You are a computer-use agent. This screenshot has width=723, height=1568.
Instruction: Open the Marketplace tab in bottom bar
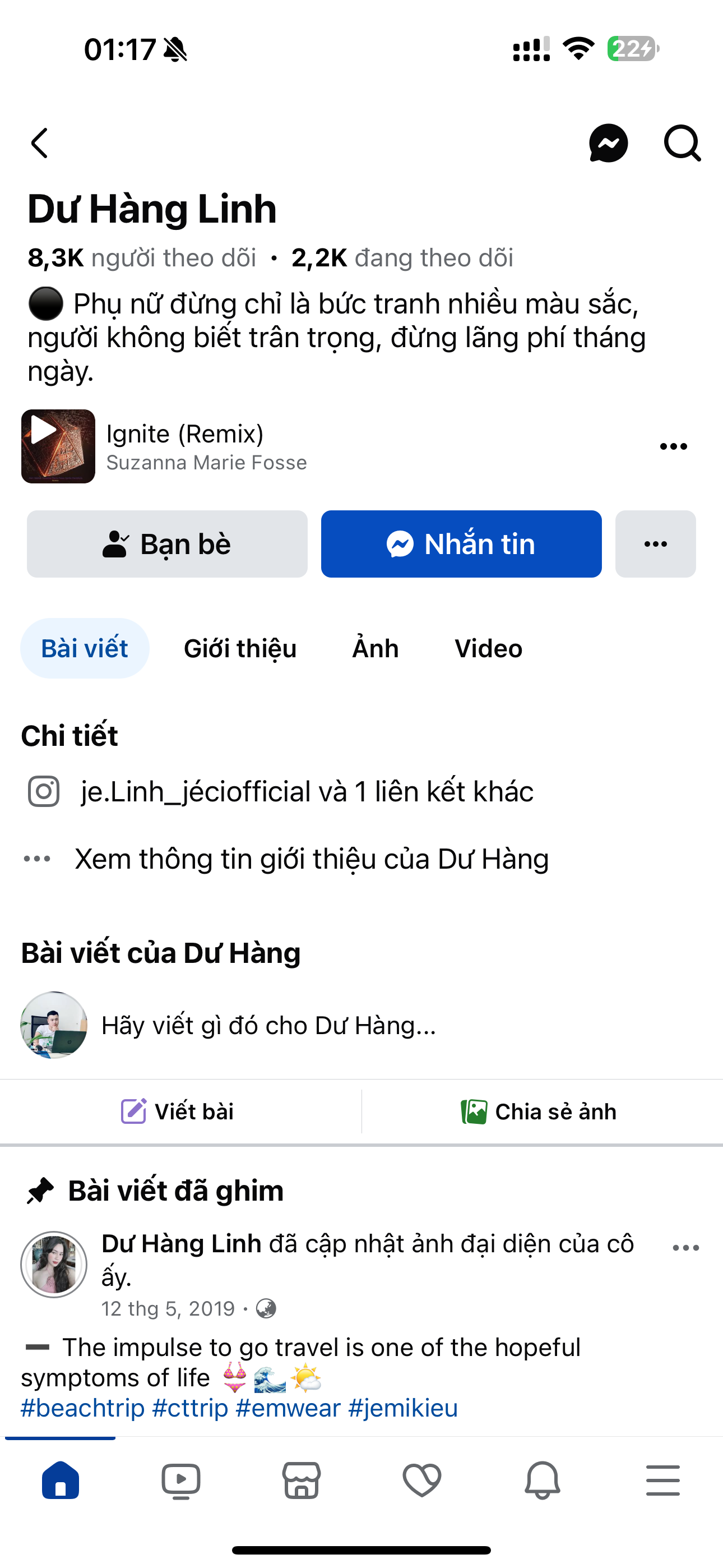coord(302,1481)
